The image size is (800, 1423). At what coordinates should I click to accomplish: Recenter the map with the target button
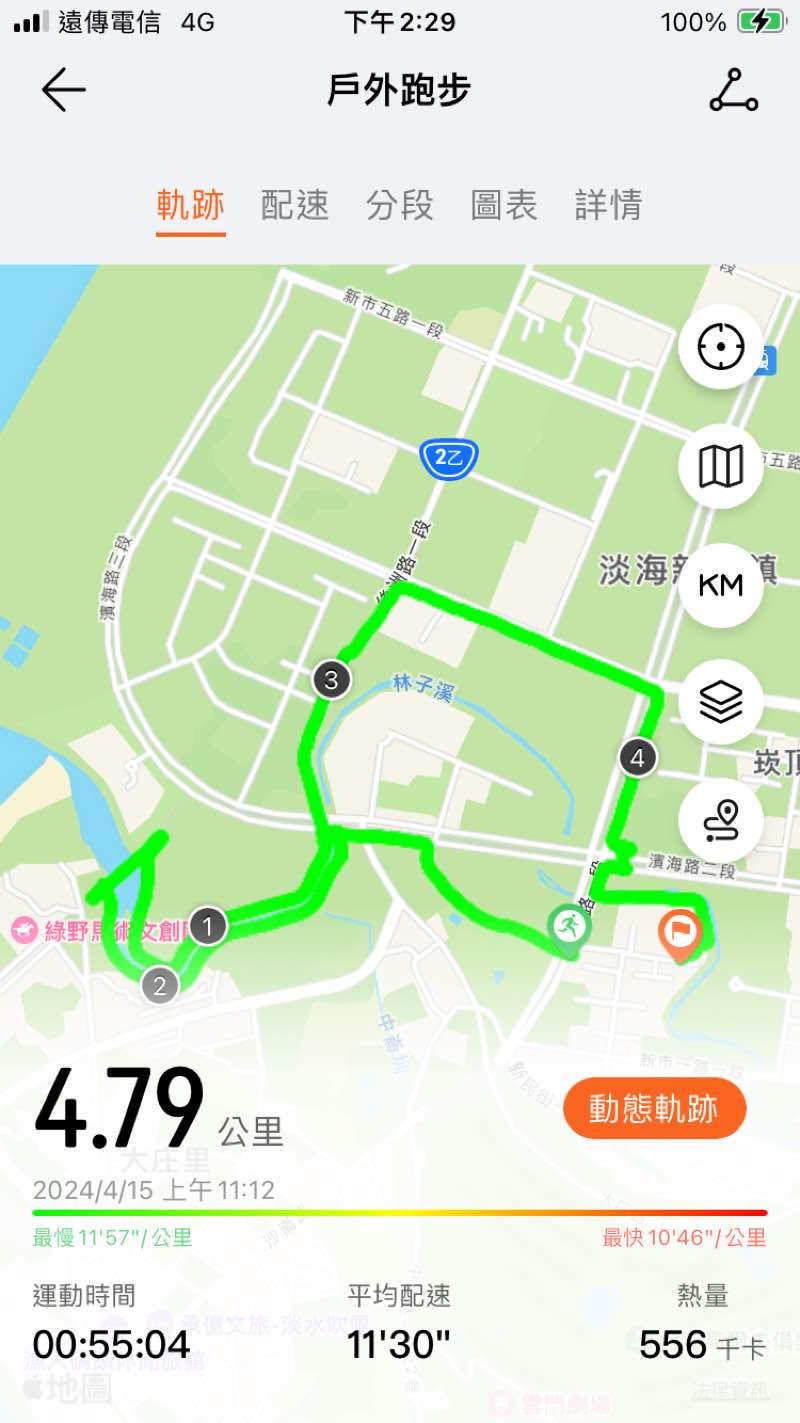[x=720, y=348]
